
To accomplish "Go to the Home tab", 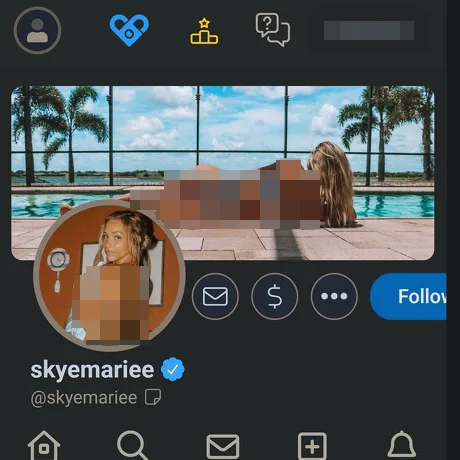I will click(x=44, y=446).
